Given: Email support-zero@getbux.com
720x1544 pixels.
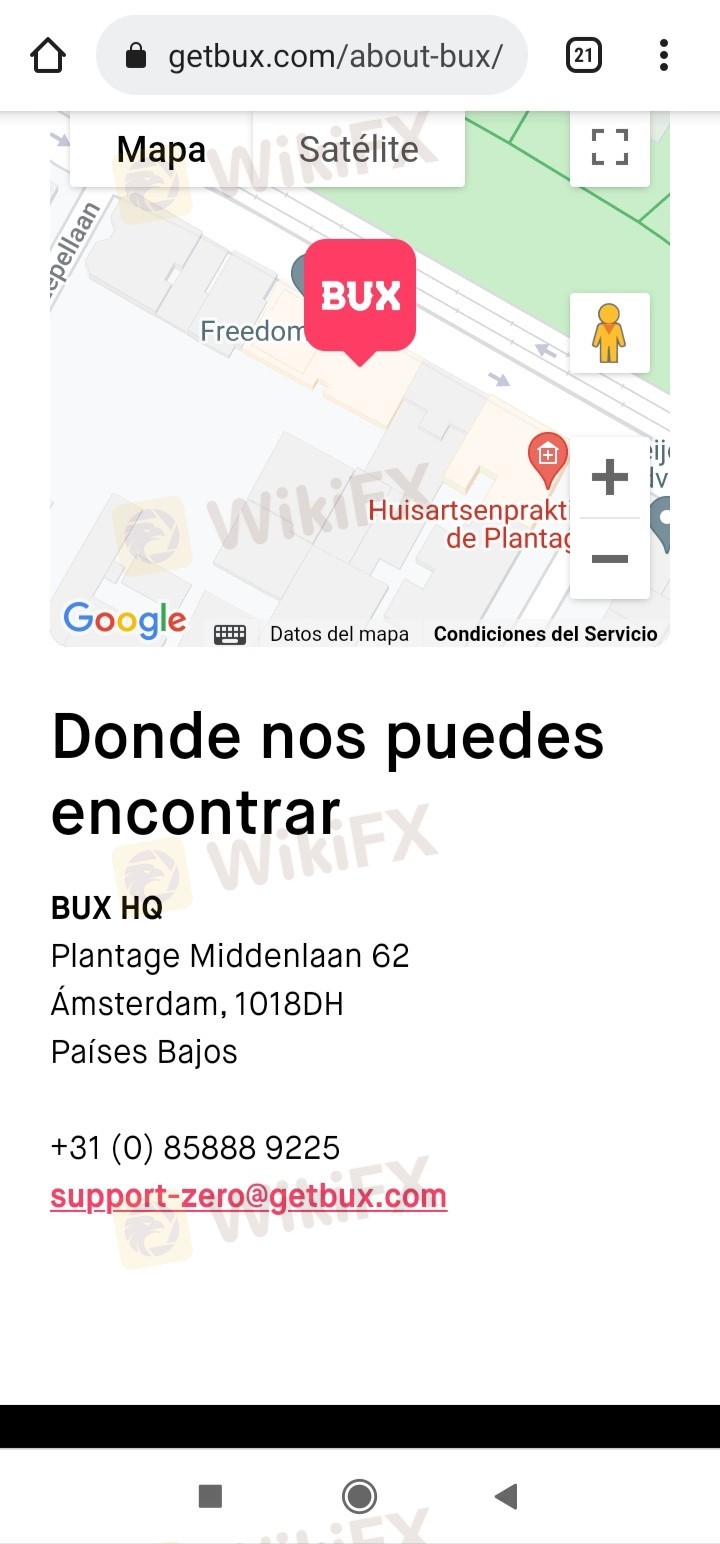Looking at the screenshot, I should click(x=248, y=1196).
